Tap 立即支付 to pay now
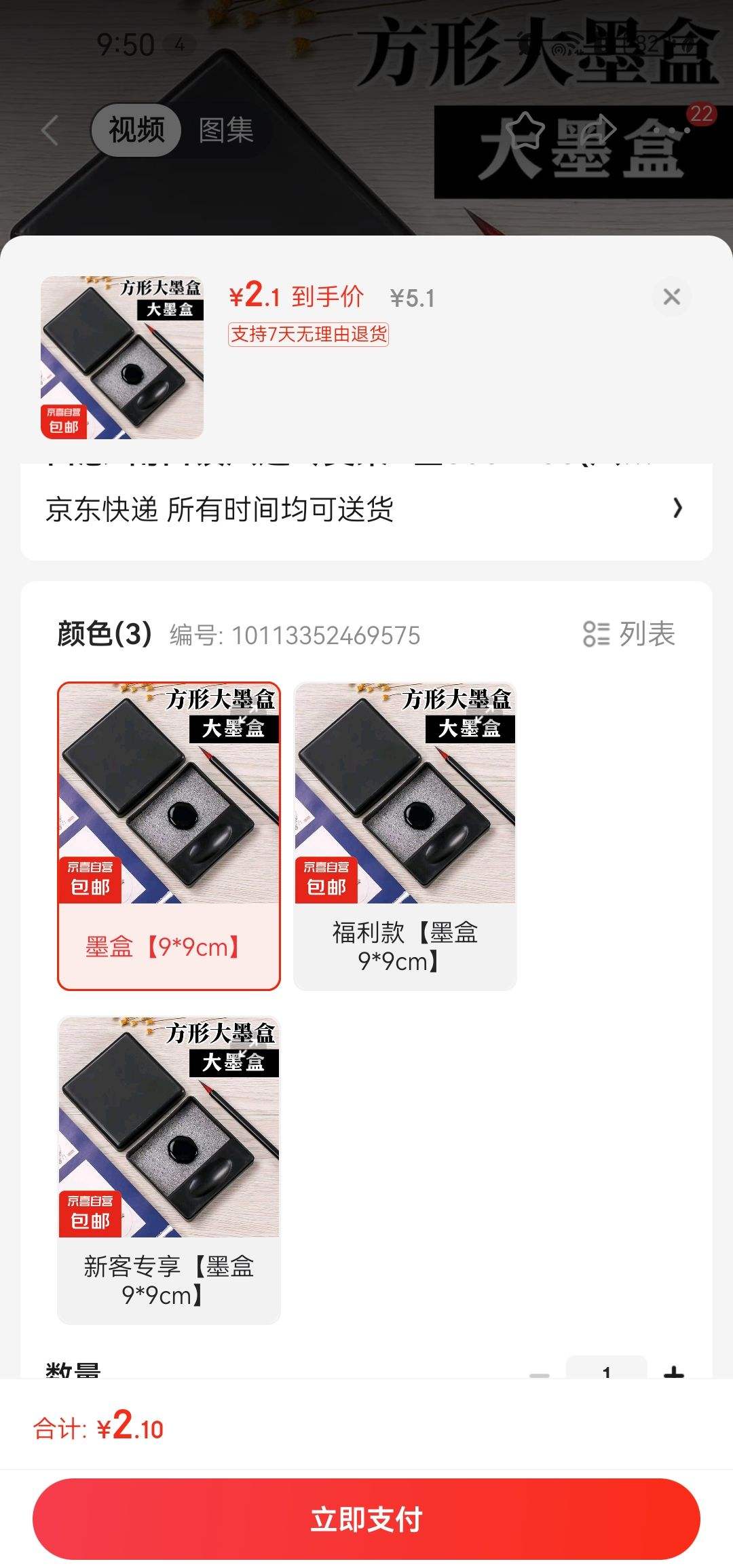 point(366,1519)
